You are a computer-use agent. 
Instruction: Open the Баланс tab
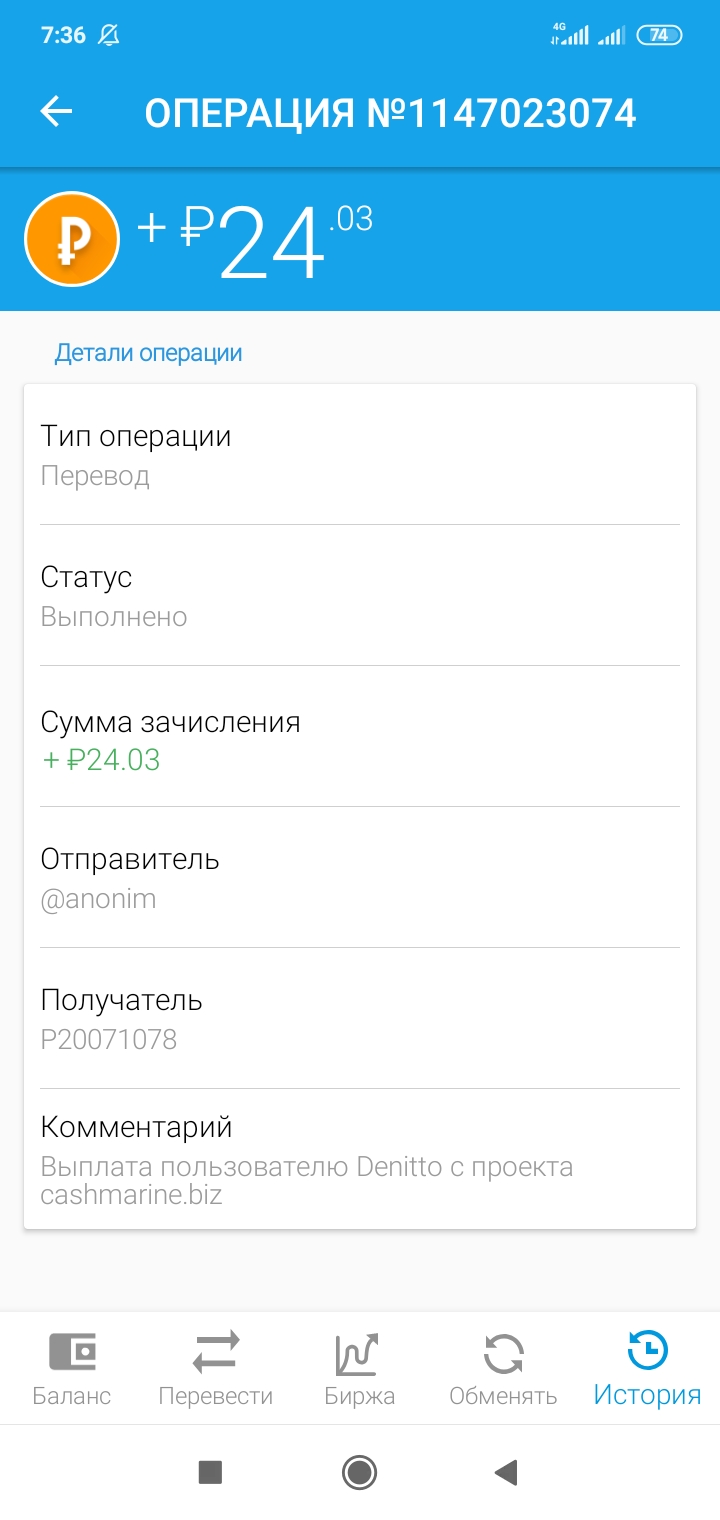pyautogui.click(x=72, y=1369)
